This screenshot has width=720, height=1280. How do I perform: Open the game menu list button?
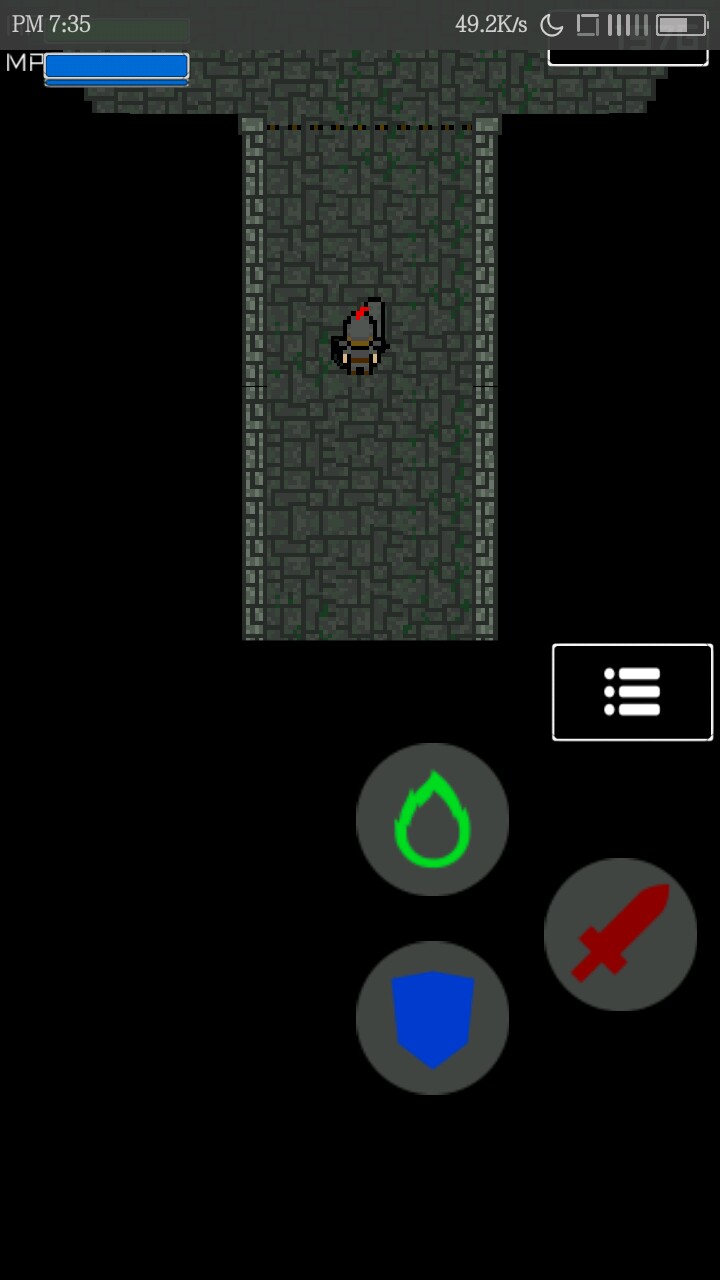(x=632, y=692)
